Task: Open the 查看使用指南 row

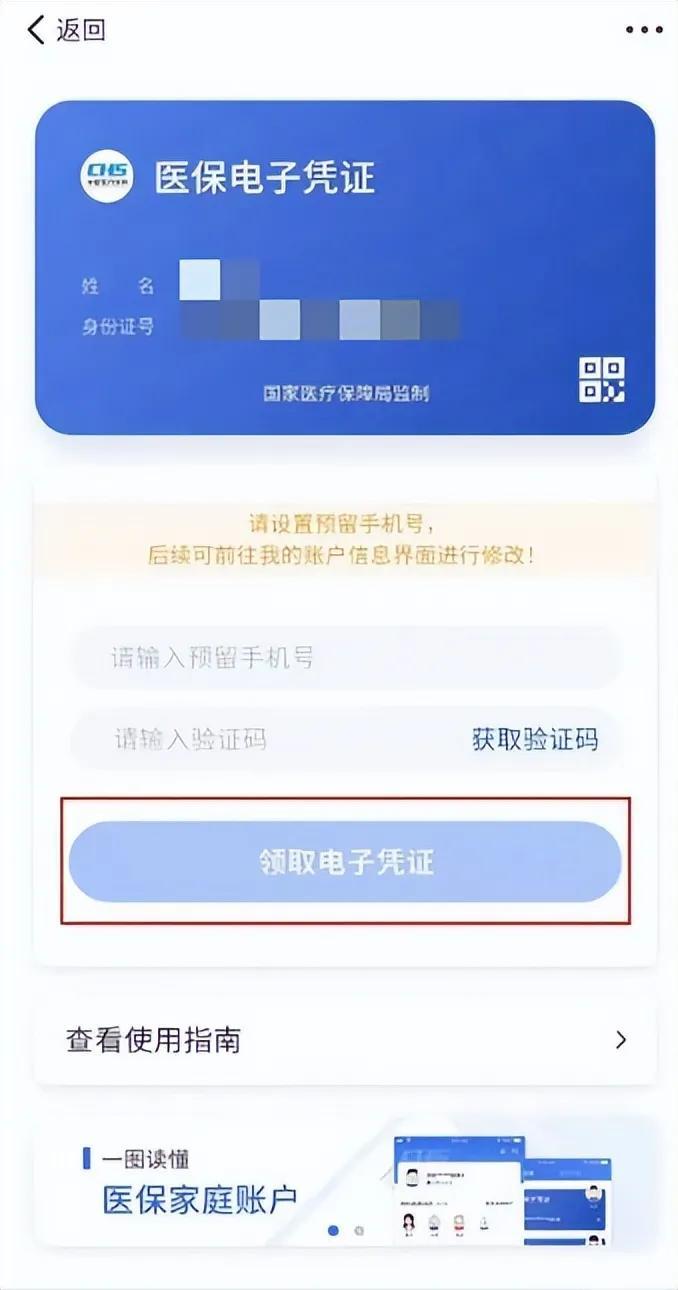Action: [x=345, y=1040]
